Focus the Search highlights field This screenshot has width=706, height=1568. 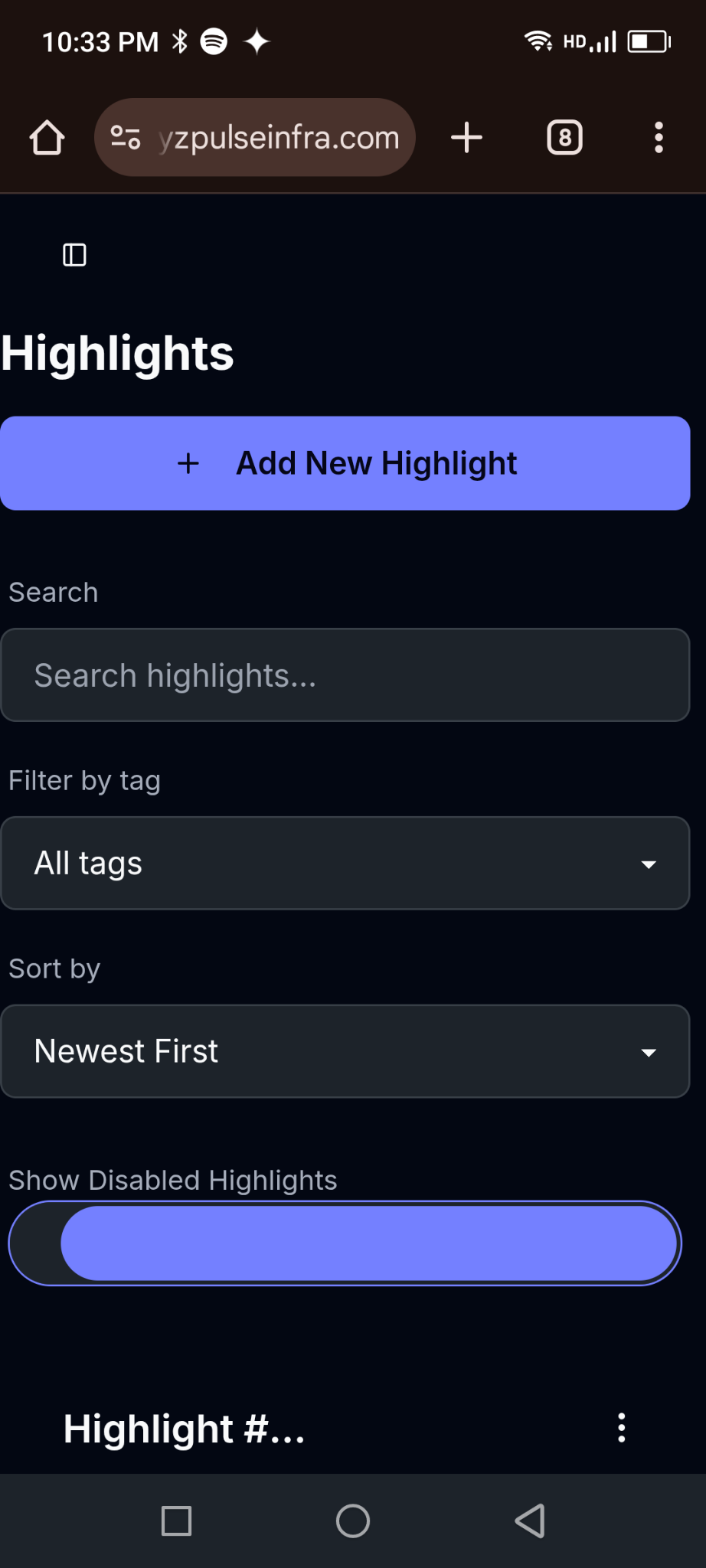[x=345, y=675]
